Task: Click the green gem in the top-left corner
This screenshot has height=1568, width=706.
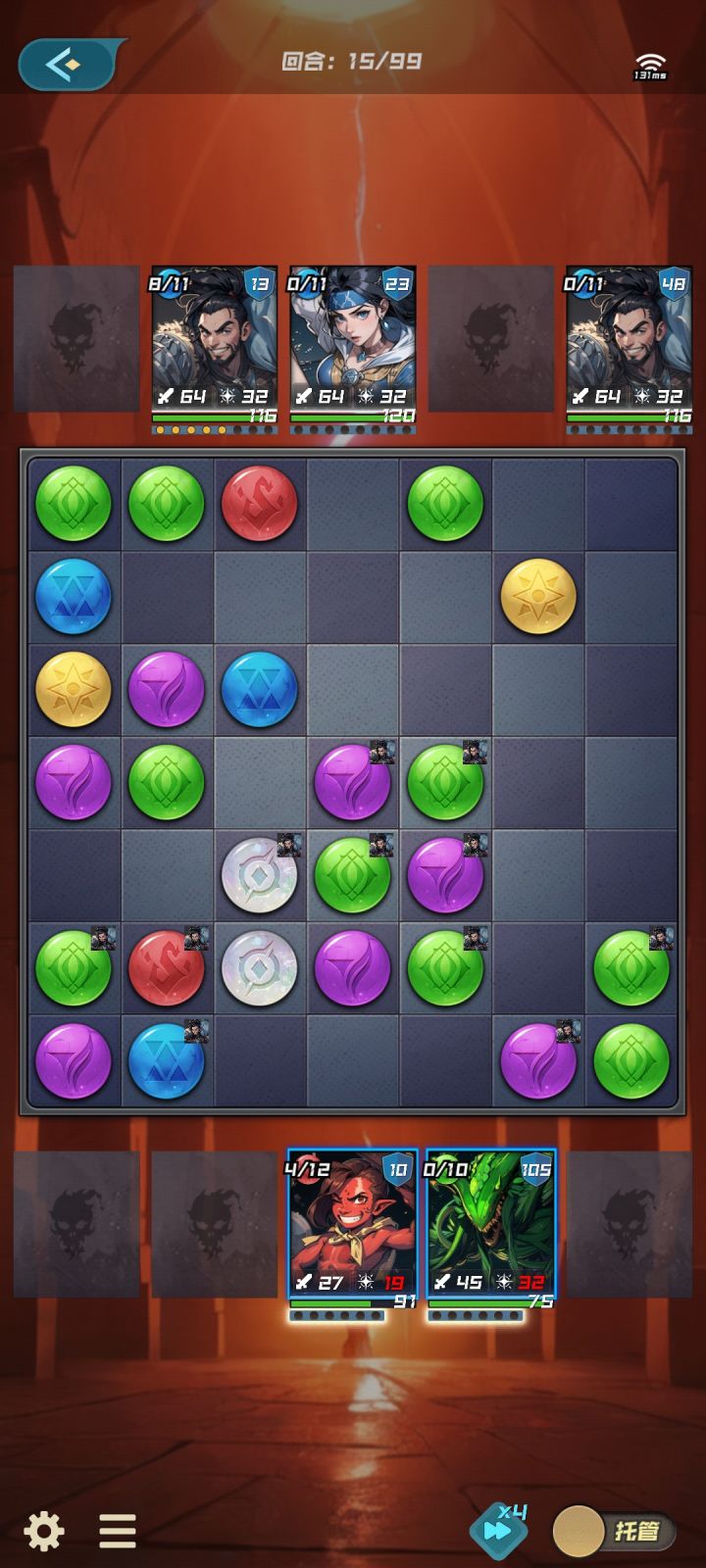Action: [74, 503]
